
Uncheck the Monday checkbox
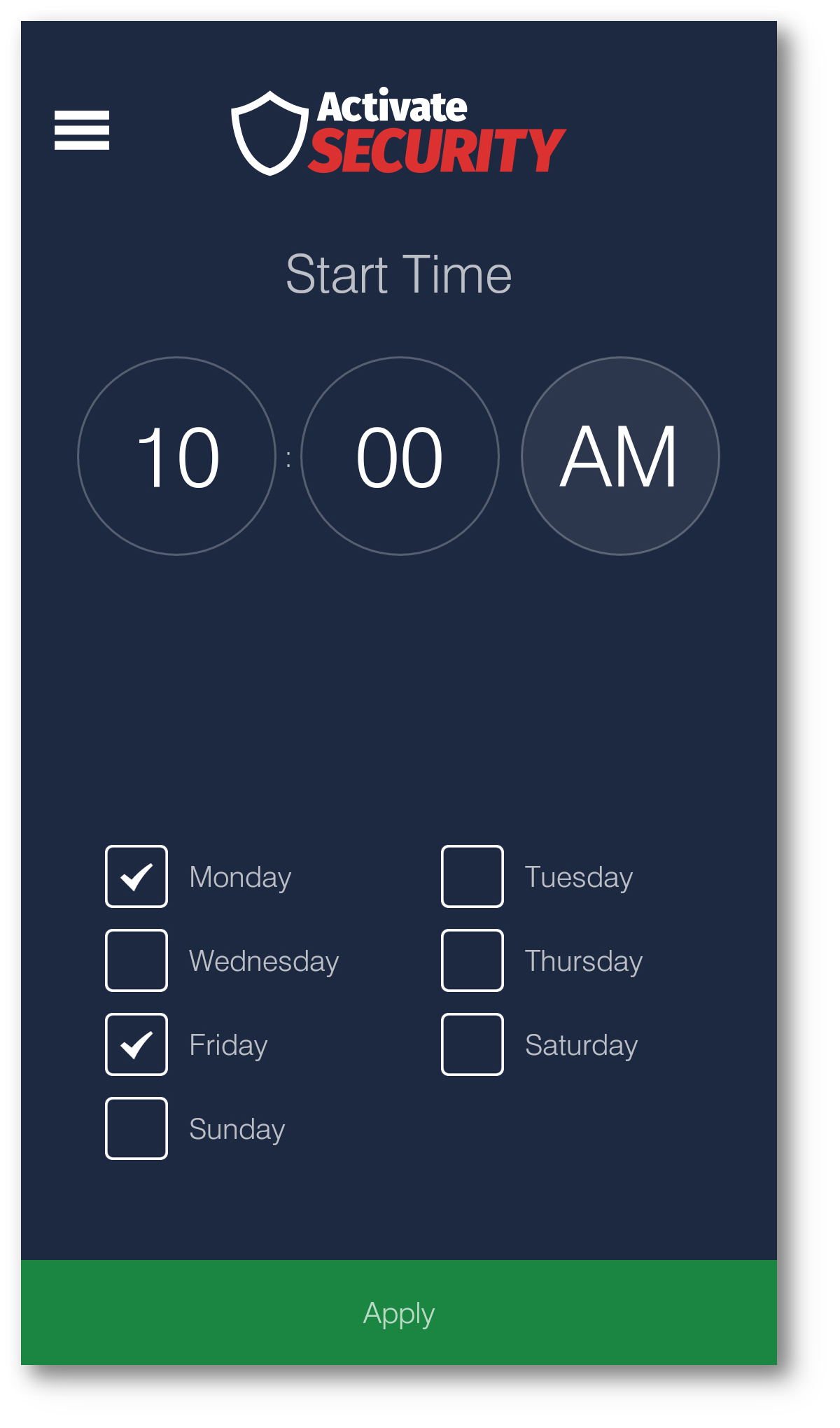136,876
